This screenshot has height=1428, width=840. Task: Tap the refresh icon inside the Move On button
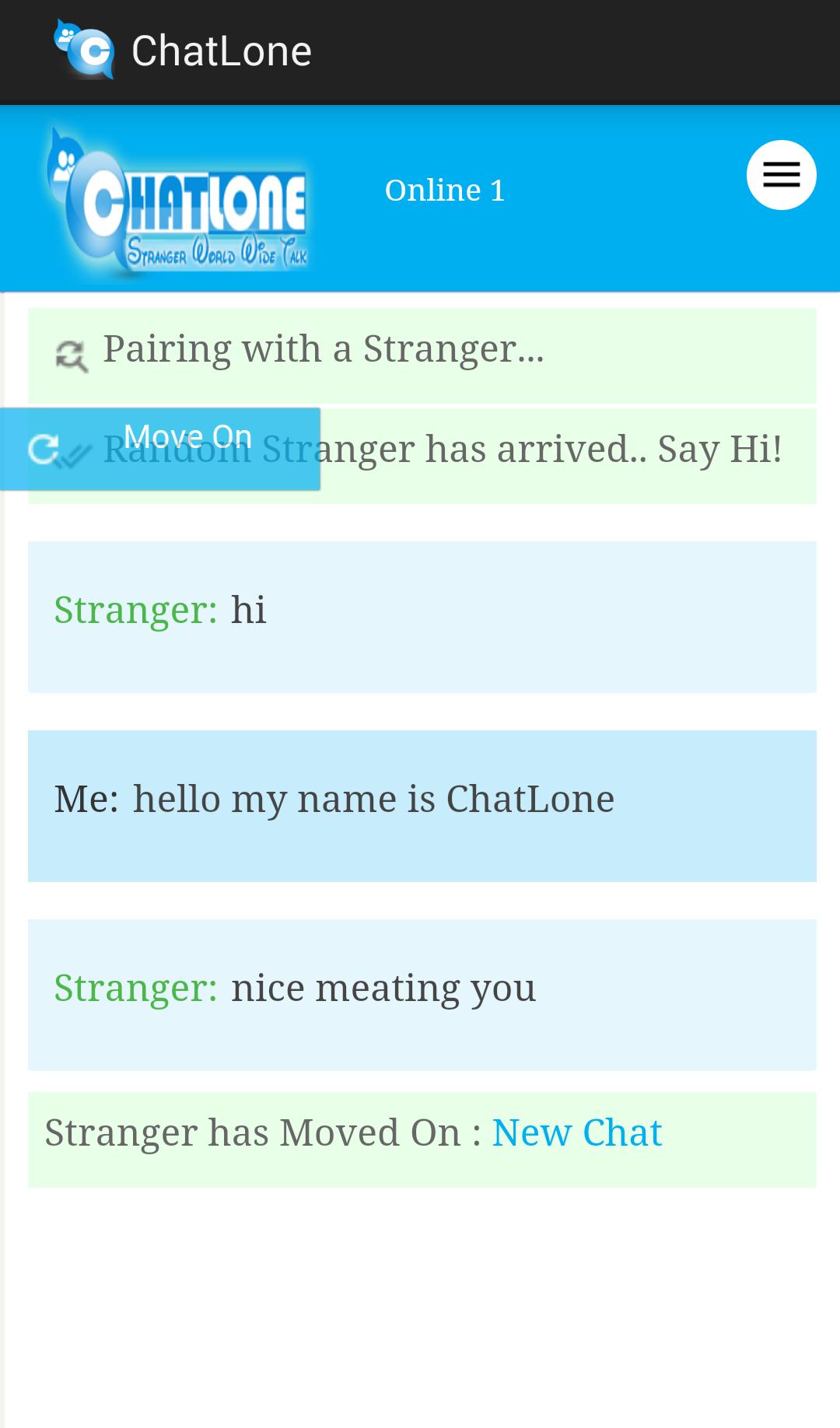coord(44,450)
